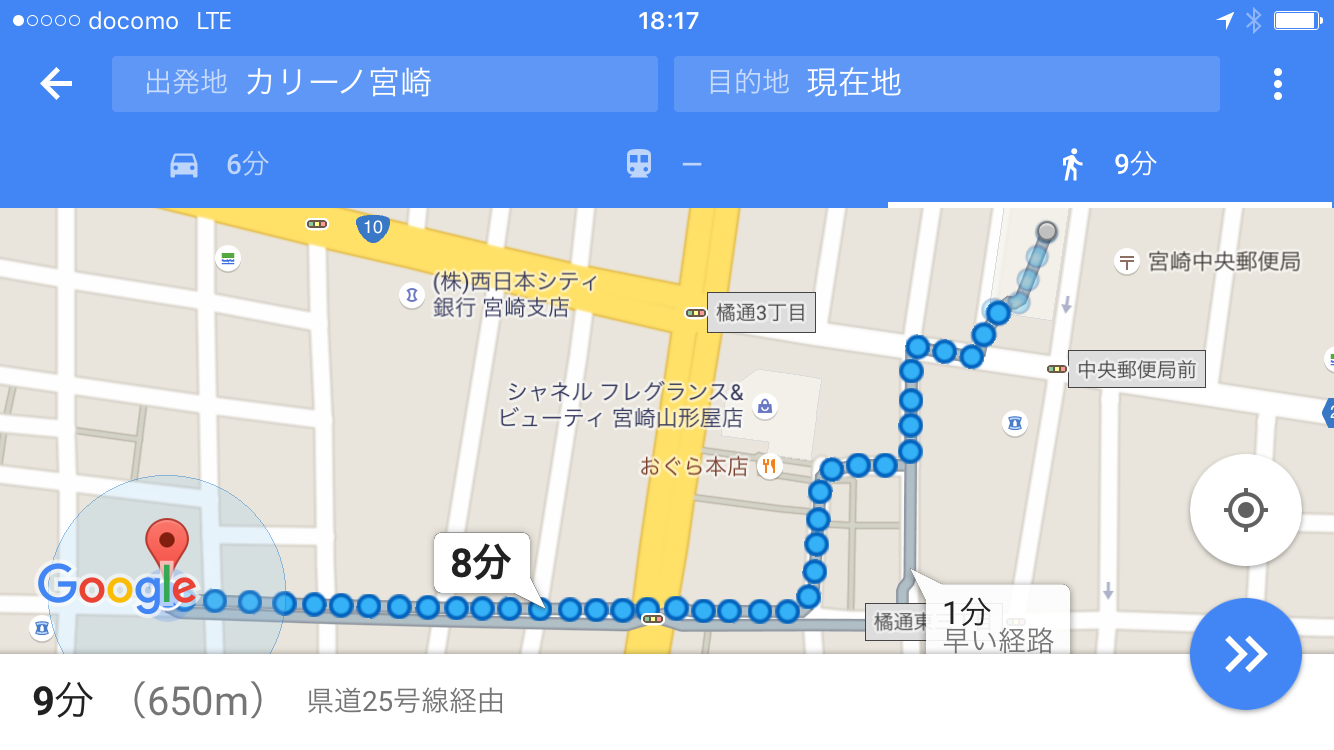
Task: Edit the 出発地 starting point field
Action: coord(385,84)
